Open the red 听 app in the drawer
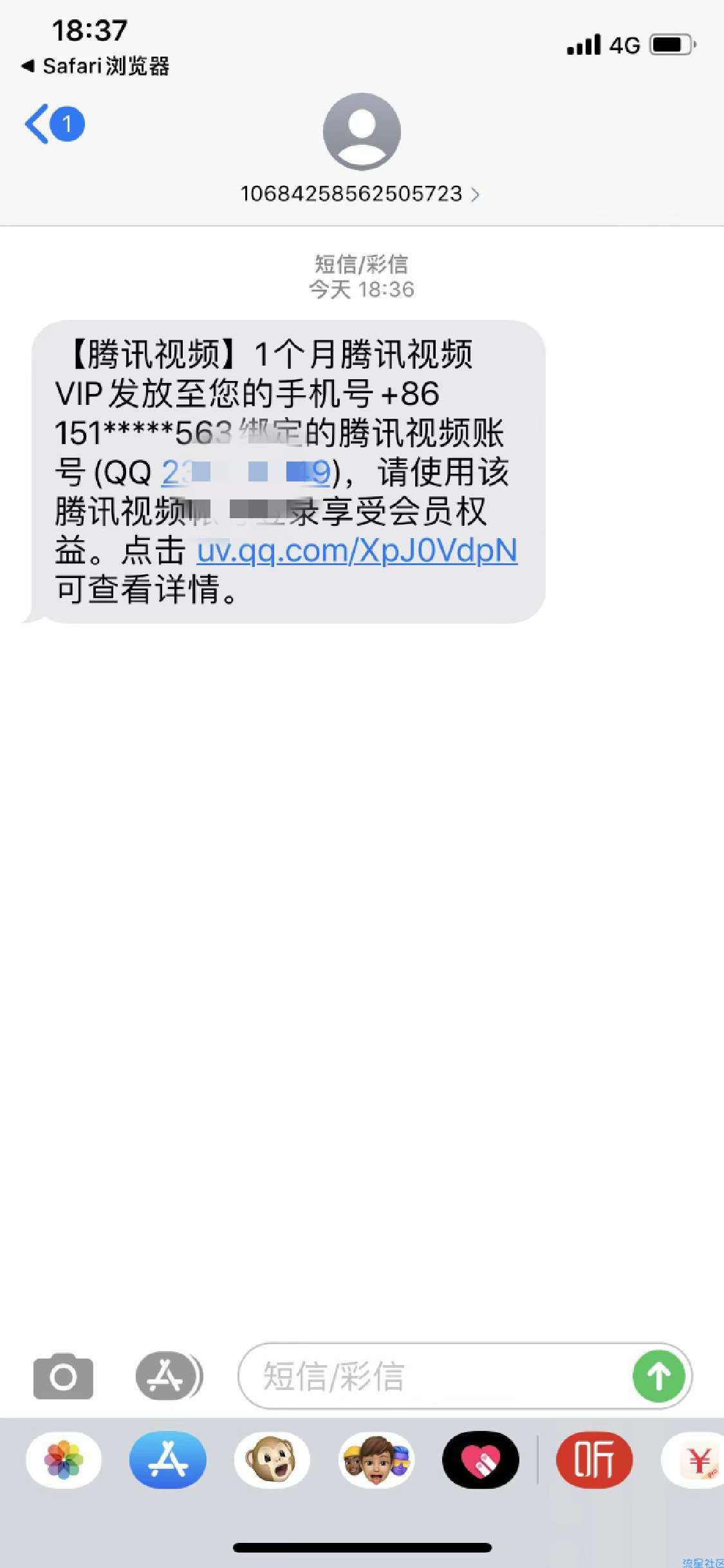The height and width of the screenshot is (1568, 724). click(x=594, y=1459)
